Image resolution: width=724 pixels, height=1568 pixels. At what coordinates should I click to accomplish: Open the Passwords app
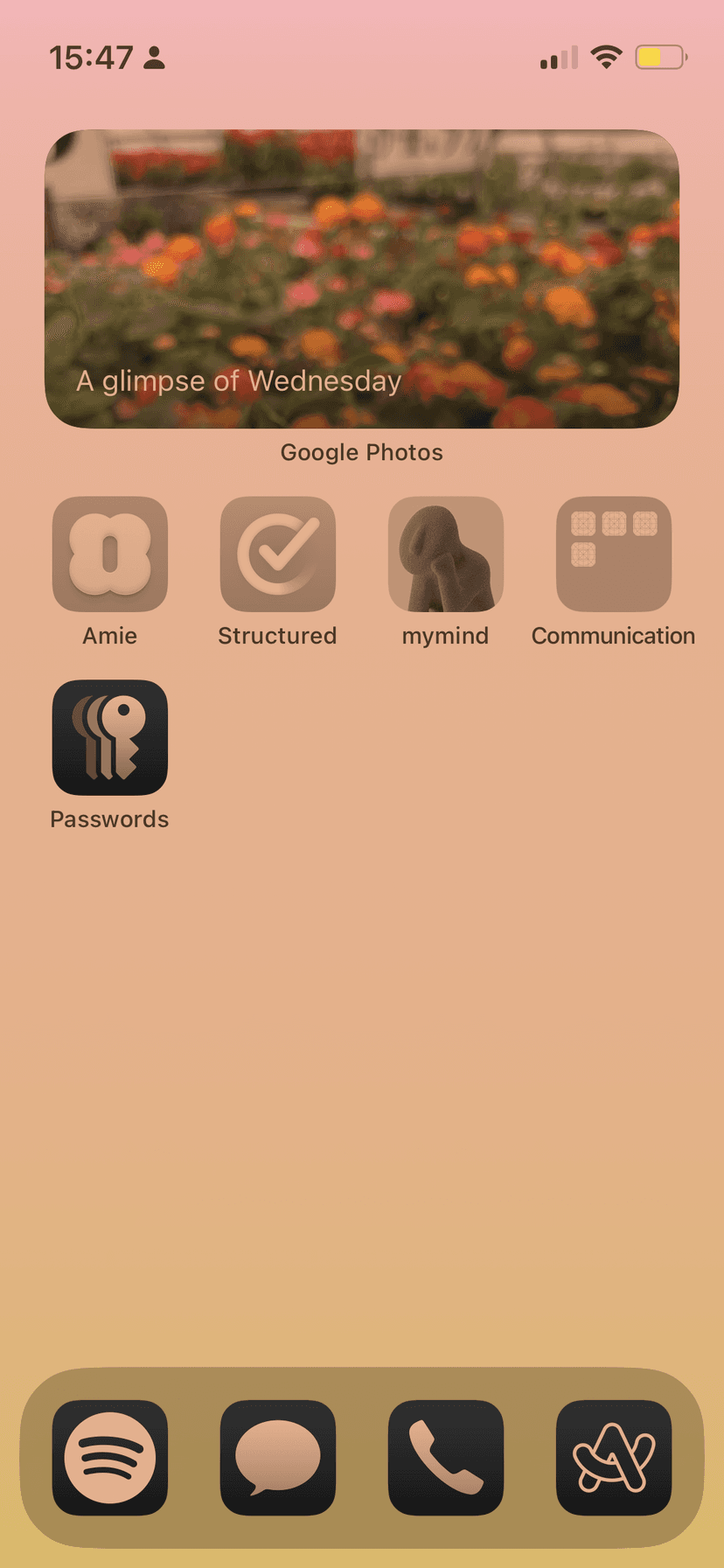[110, 737]
